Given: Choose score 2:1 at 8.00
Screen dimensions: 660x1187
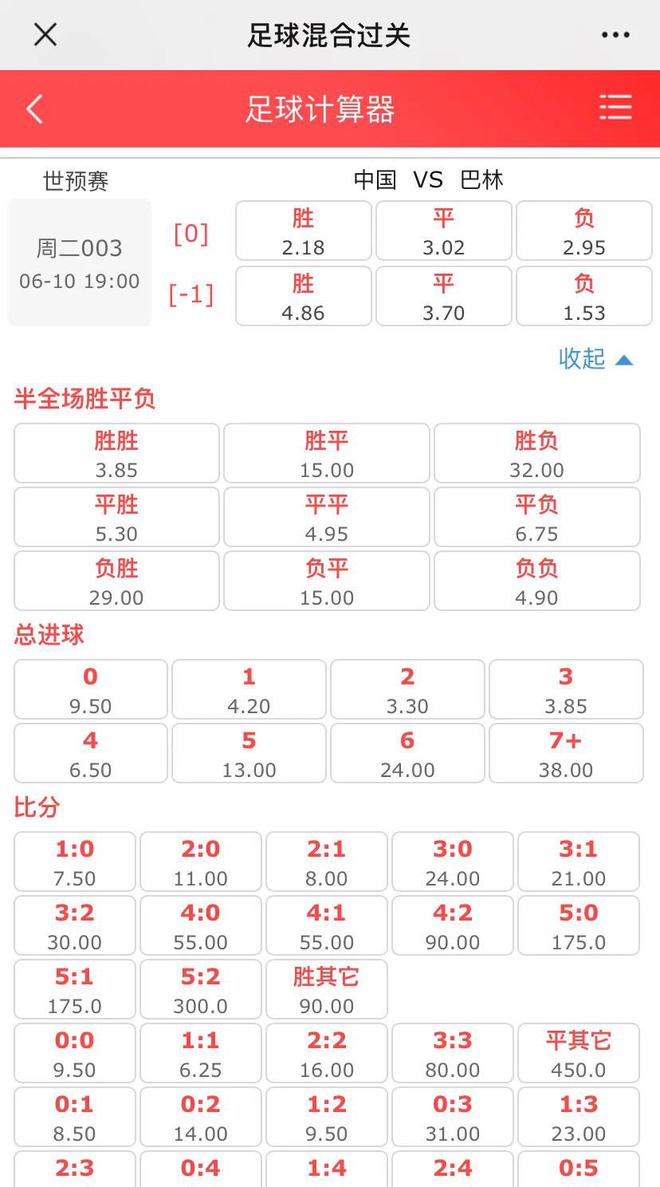Looking at the screenshot, I should pyautogui.click(x=326, y=862).
